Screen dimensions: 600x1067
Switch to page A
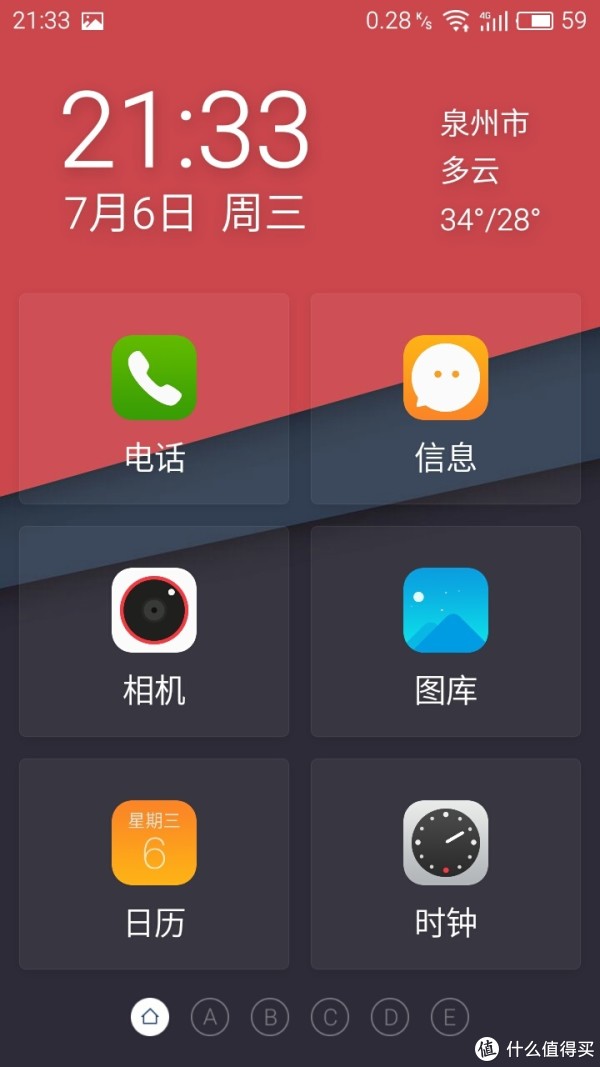[x=210, y=1018]
